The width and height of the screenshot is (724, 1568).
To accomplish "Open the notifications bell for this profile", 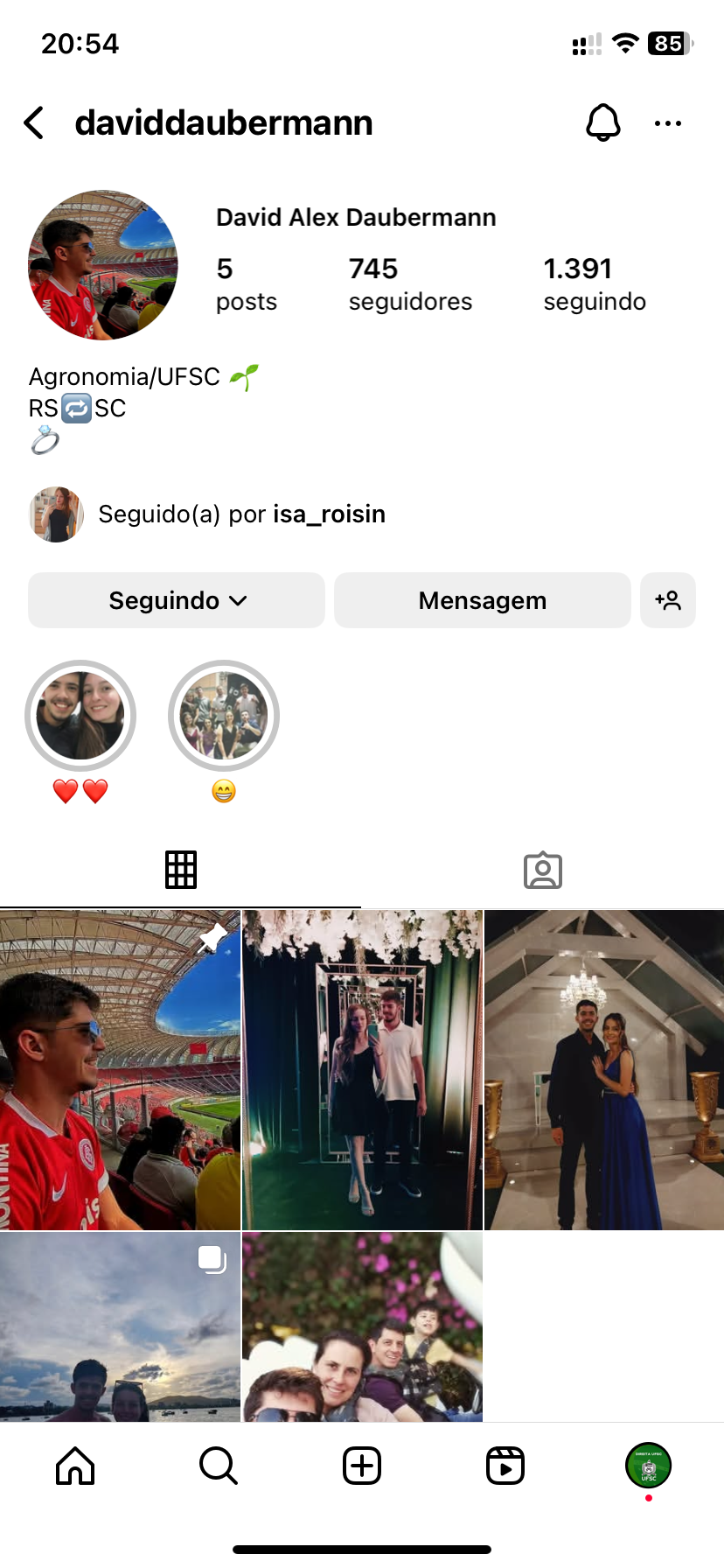I will 602,123.
